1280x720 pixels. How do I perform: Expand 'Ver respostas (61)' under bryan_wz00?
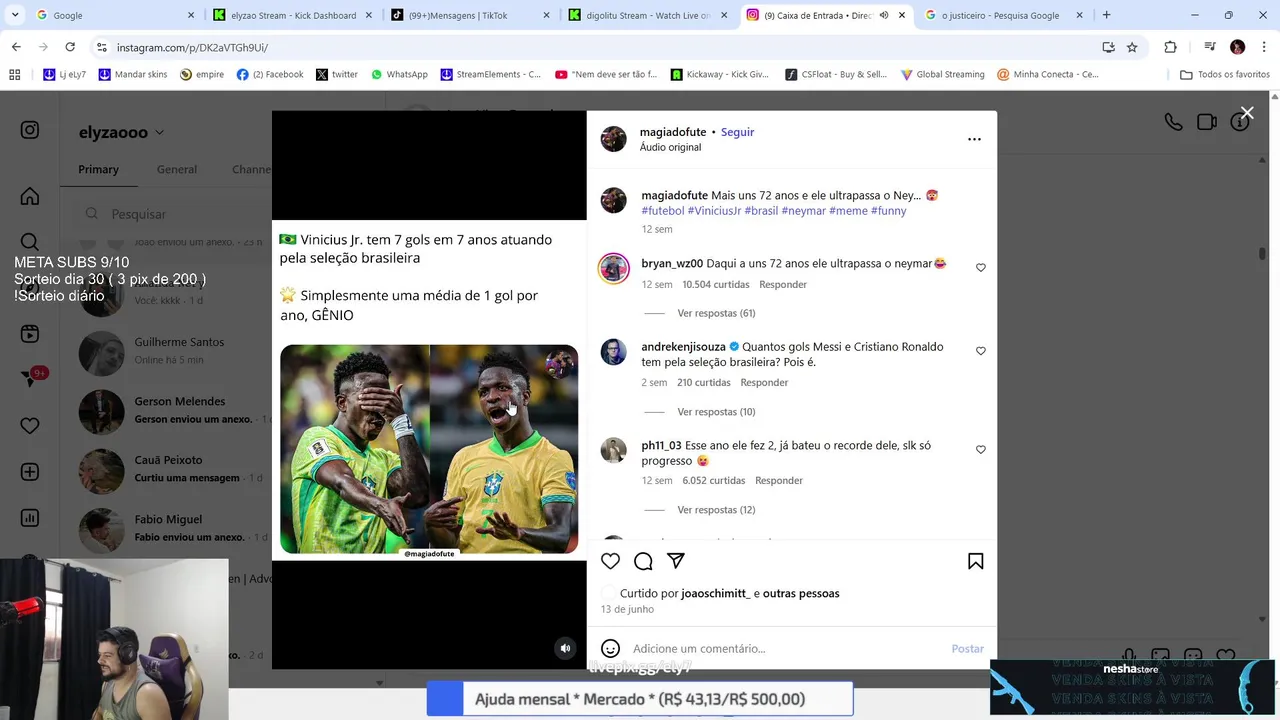715,313
